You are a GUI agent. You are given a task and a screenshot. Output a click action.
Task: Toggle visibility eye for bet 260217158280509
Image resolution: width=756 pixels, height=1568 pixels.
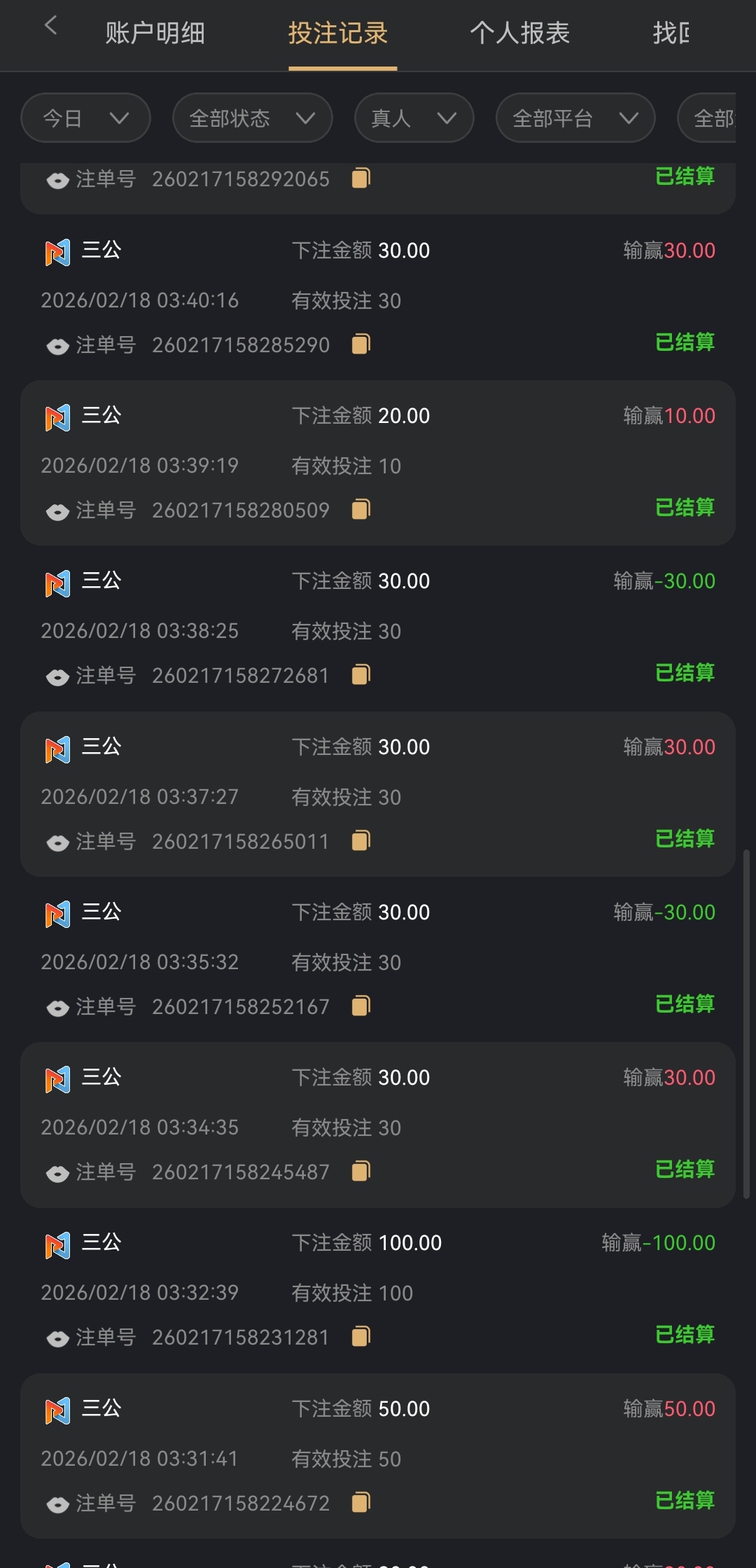click(57, 512)
